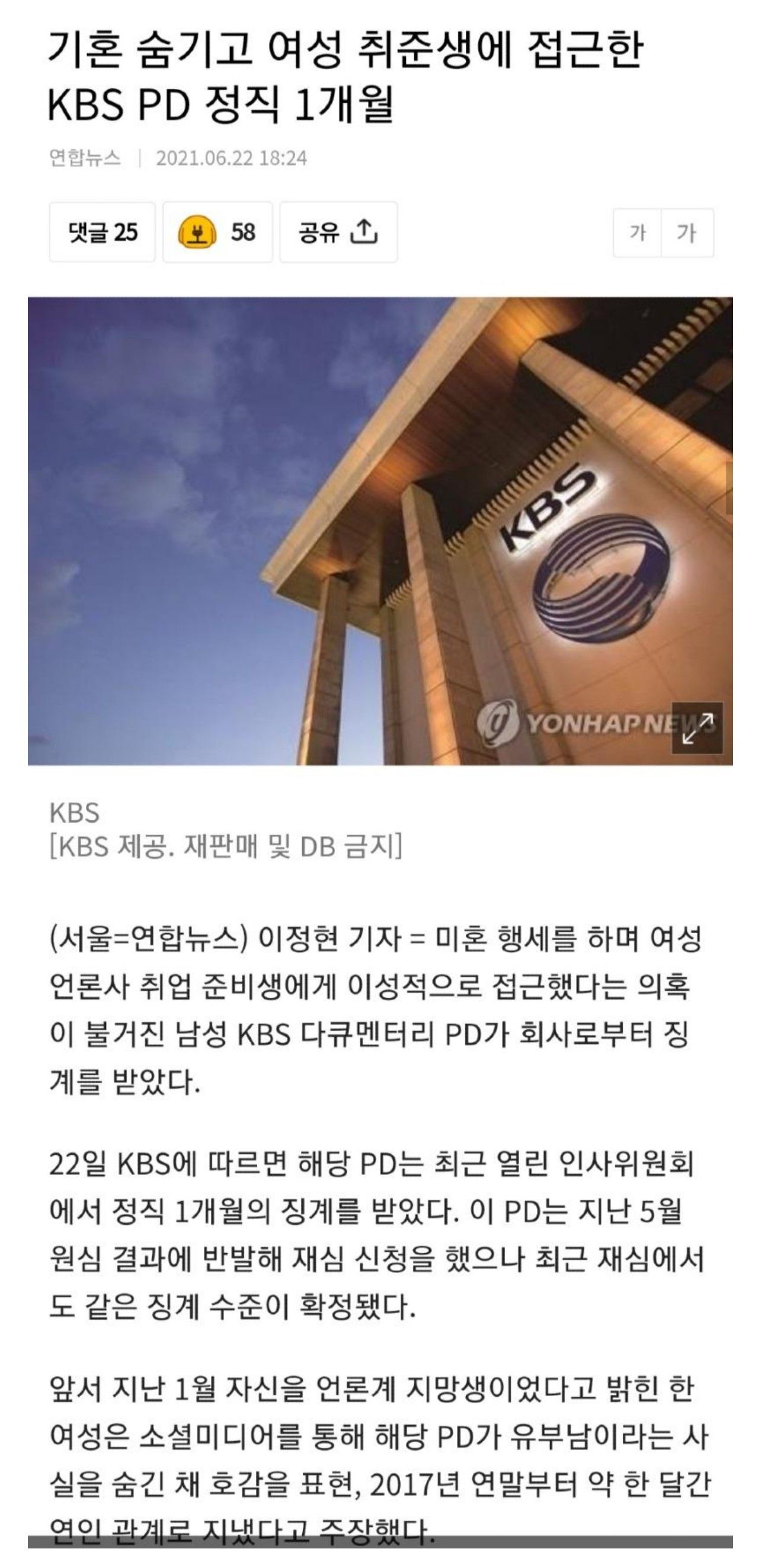The image size is (771, 1568).
Task: Decrease font size with small 가
Action: tap(637, 232)
